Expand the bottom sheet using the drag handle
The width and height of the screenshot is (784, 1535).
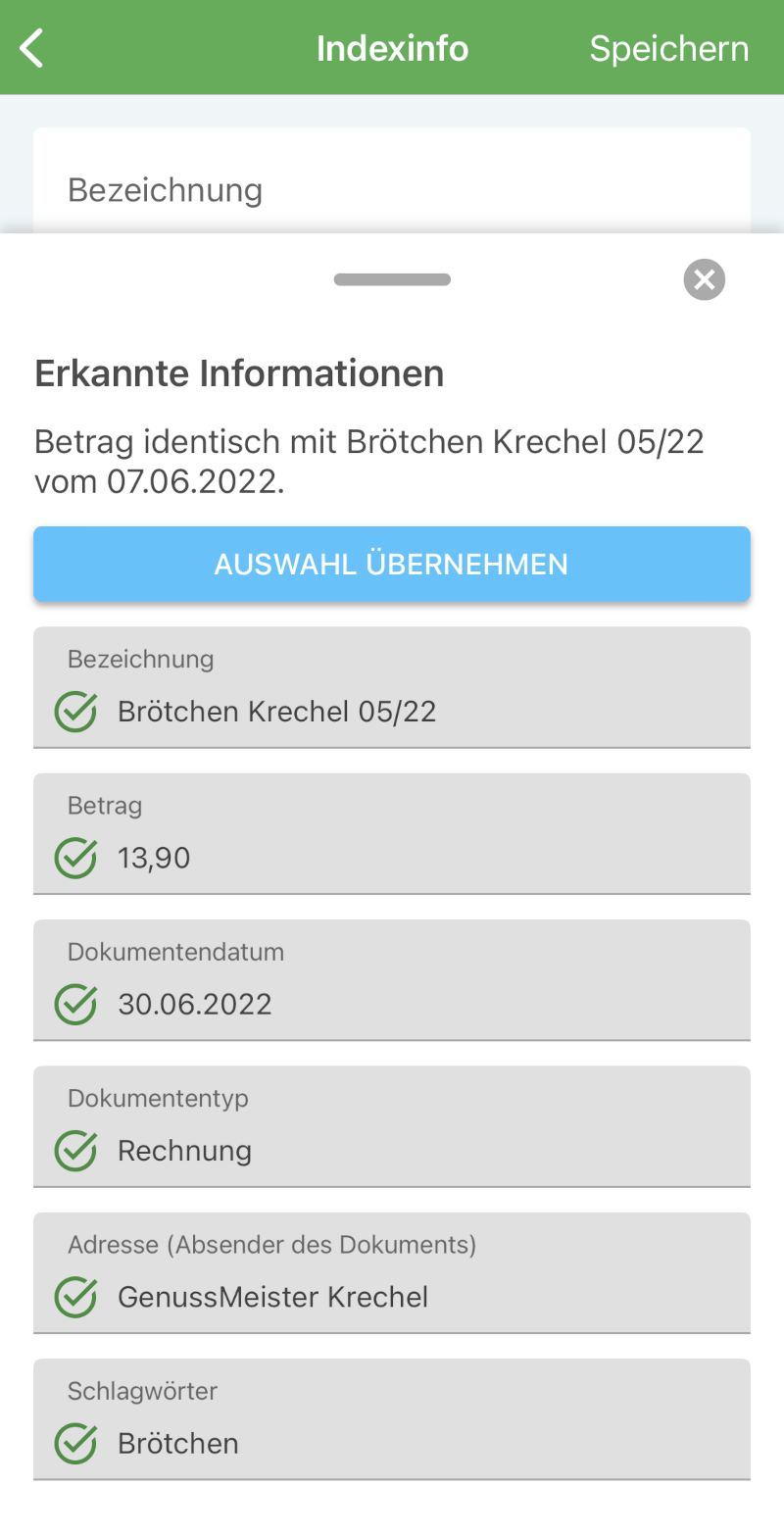click(392, 279)
